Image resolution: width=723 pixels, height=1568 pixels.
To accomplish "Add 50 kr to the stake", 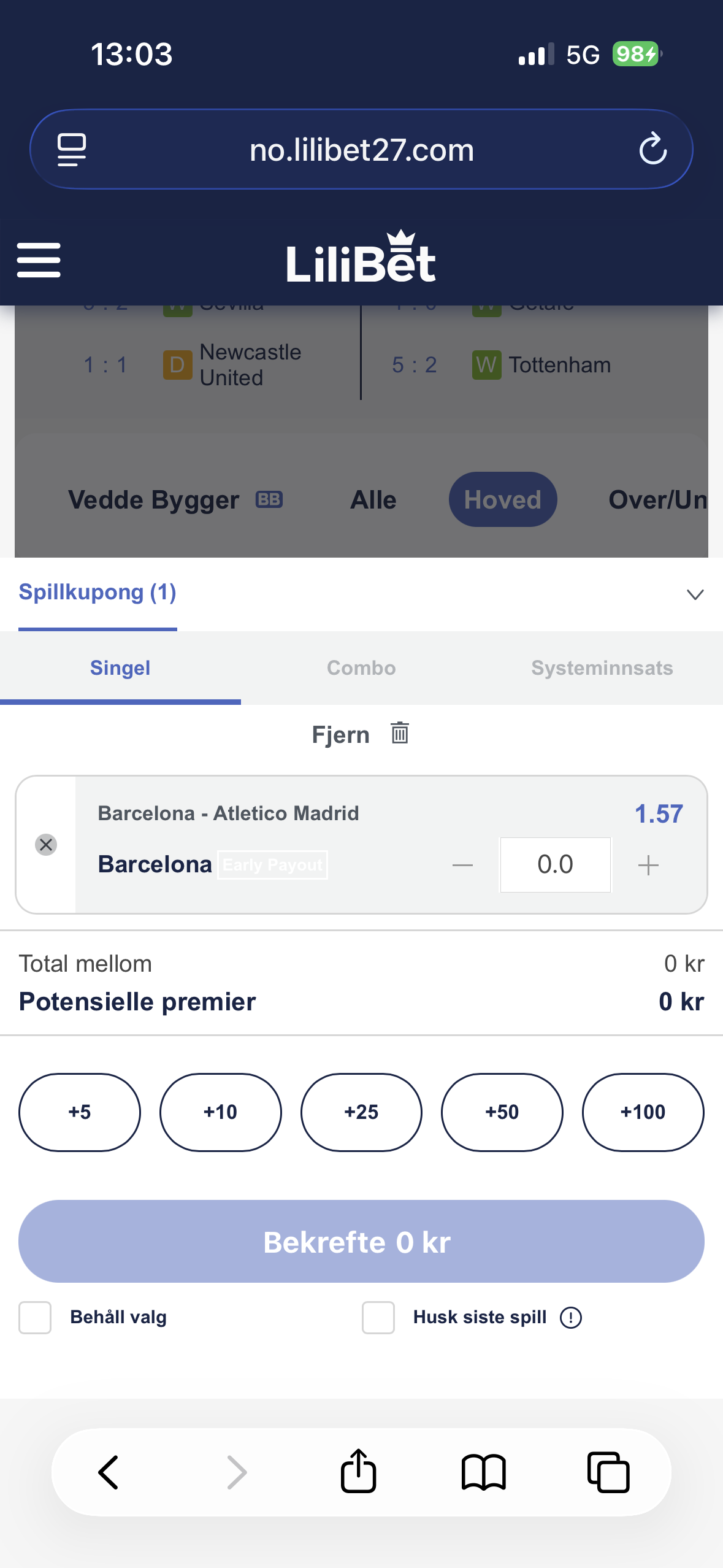I will tap(502, 1112).
